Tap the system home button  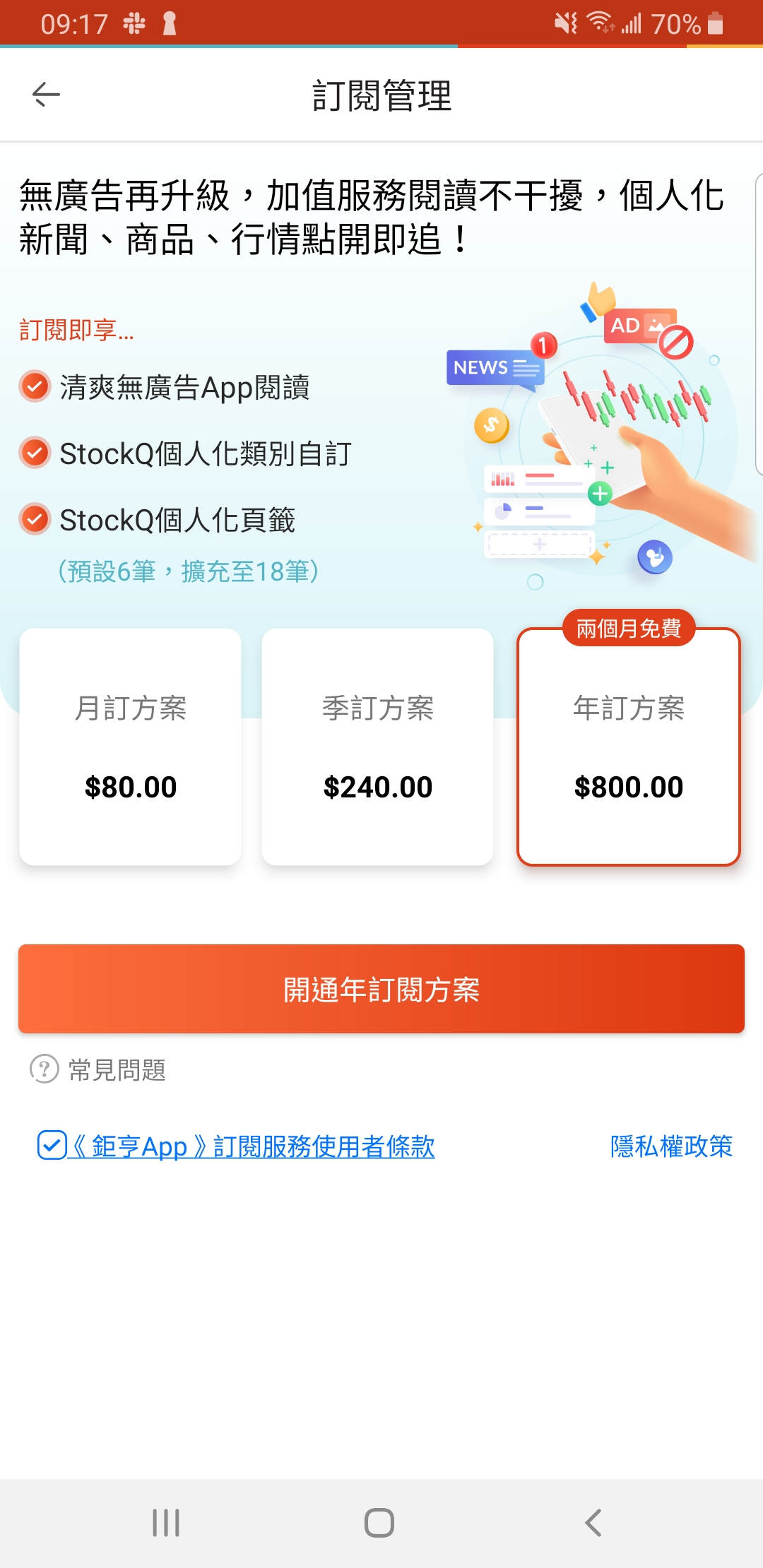tap(379, 1522)
